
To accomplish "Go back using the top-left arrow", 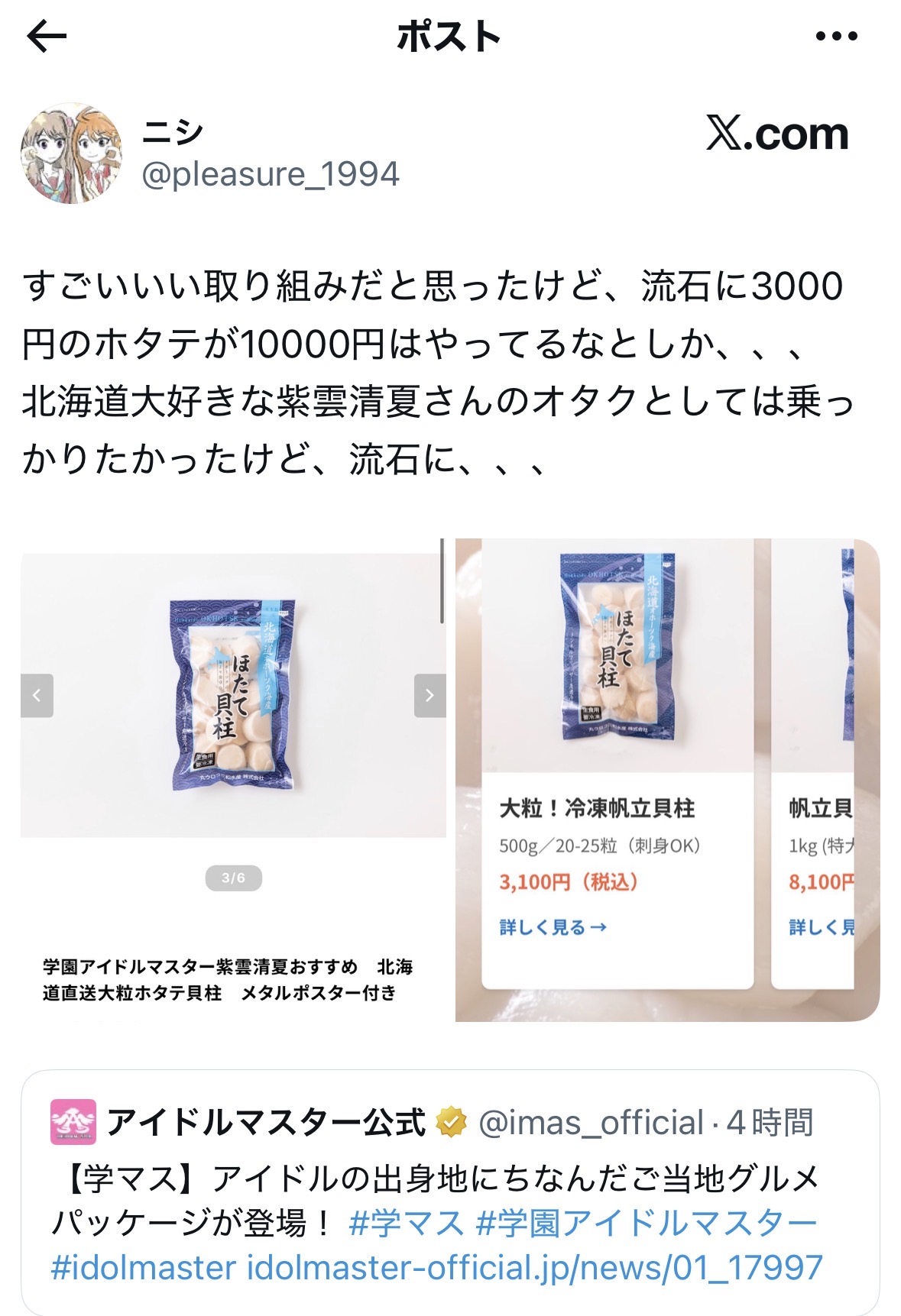I will [47, 36].
